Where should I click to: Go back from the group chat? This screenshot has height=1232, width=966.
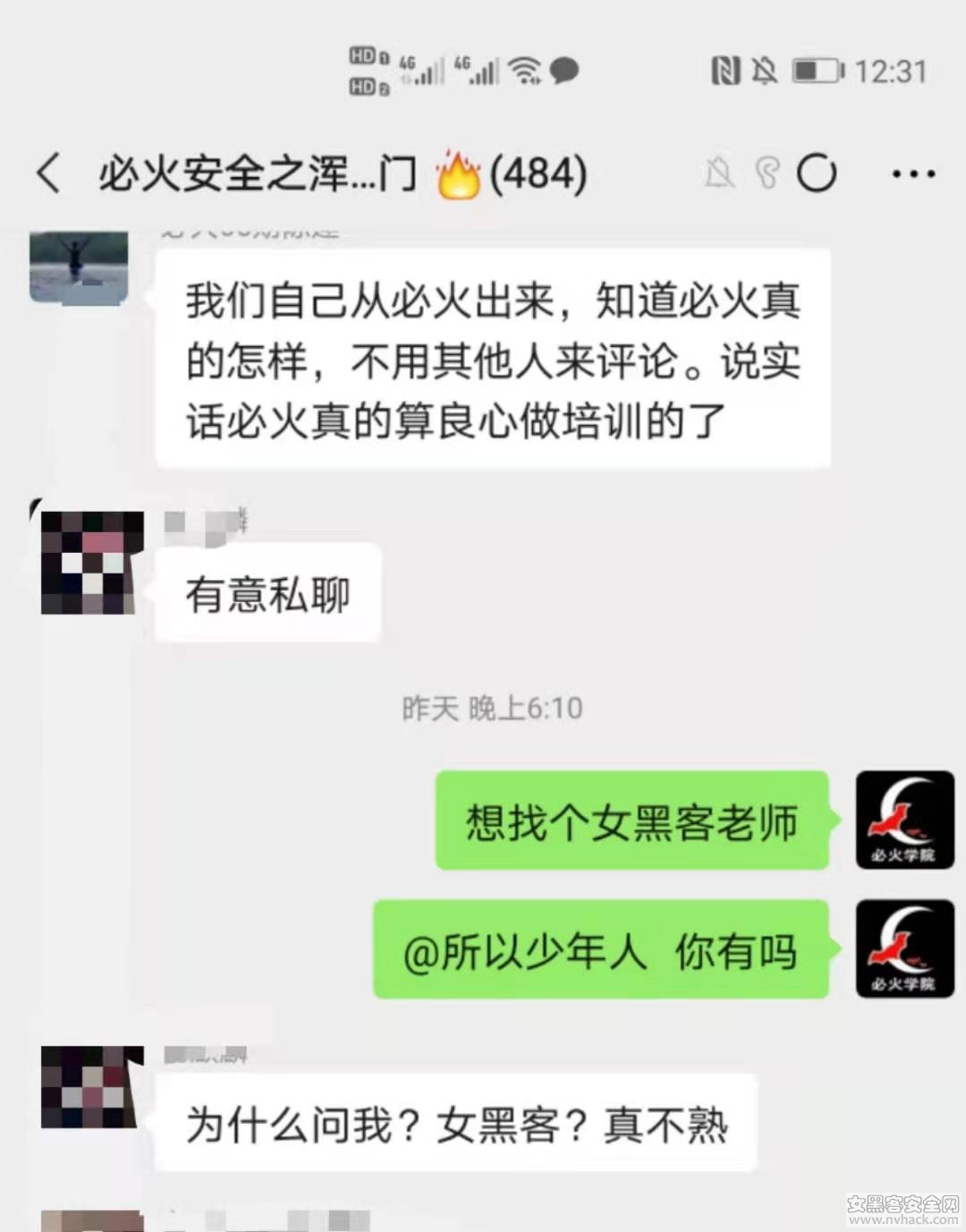tap(50, 173)
